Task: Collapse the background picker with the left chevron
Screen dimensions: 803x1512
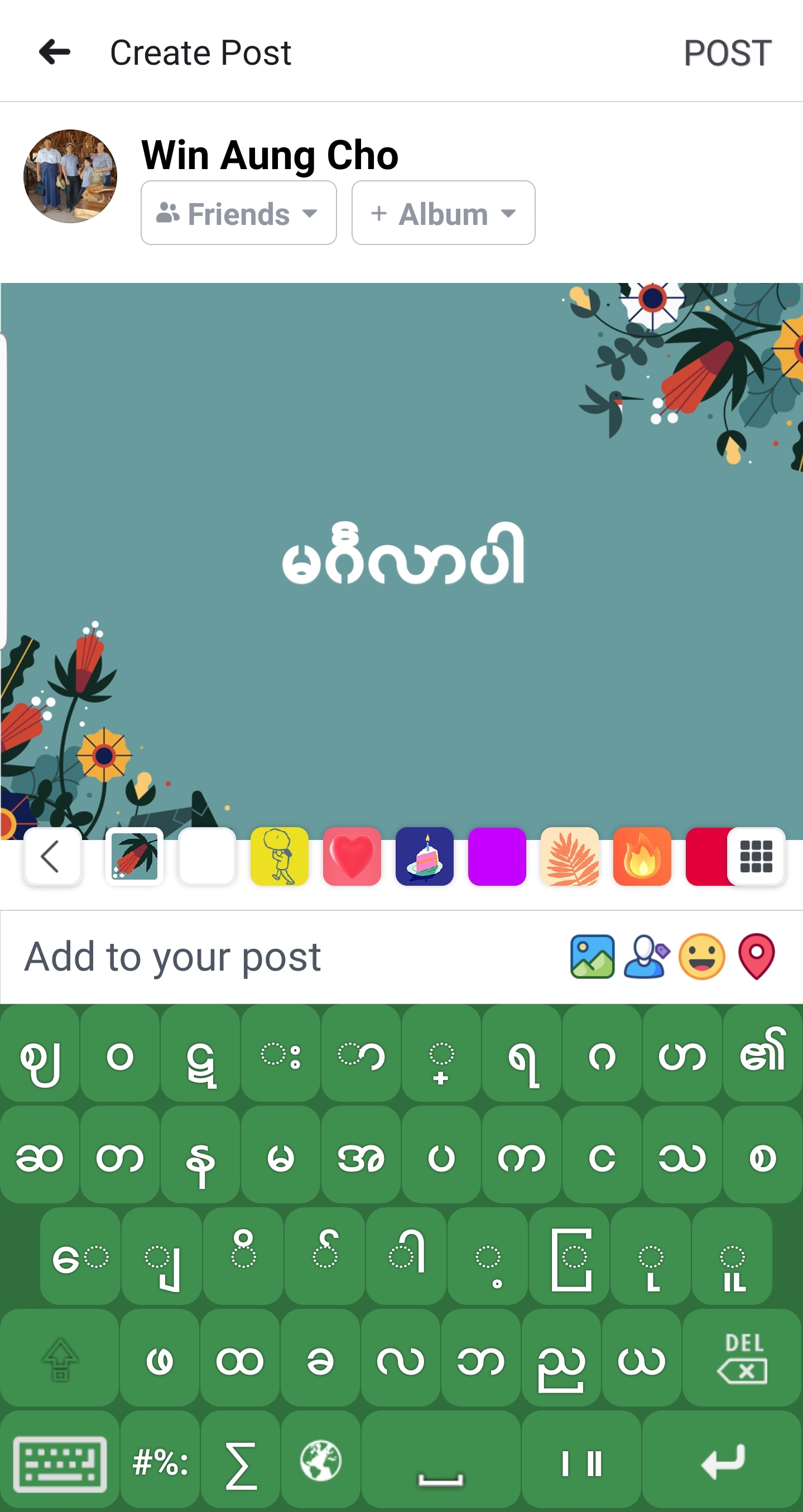Action: (52, 856)
